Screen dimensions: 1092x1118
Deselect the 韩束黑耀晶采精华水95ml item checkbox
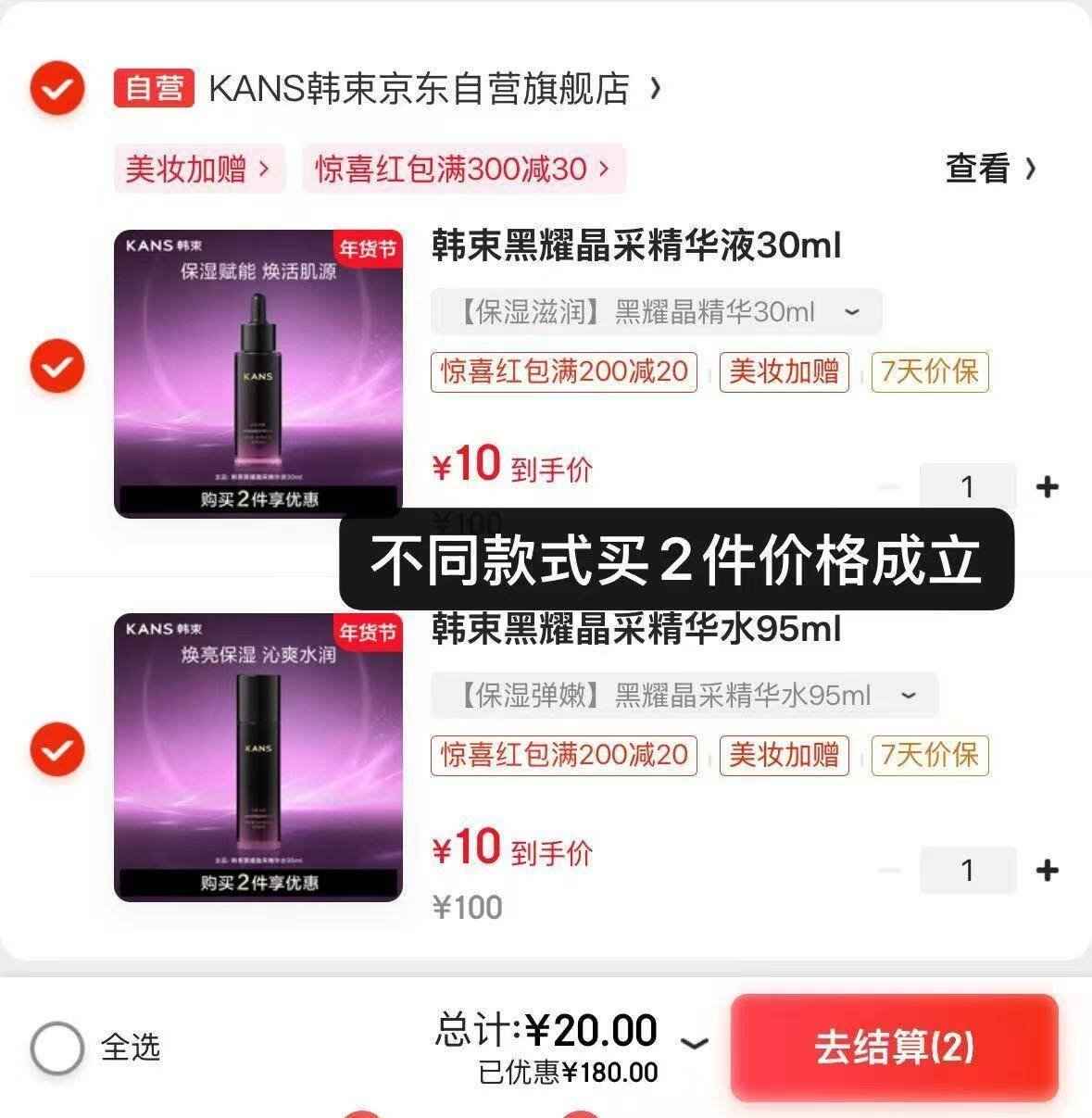pyautogui.click(x=57, y=749)
